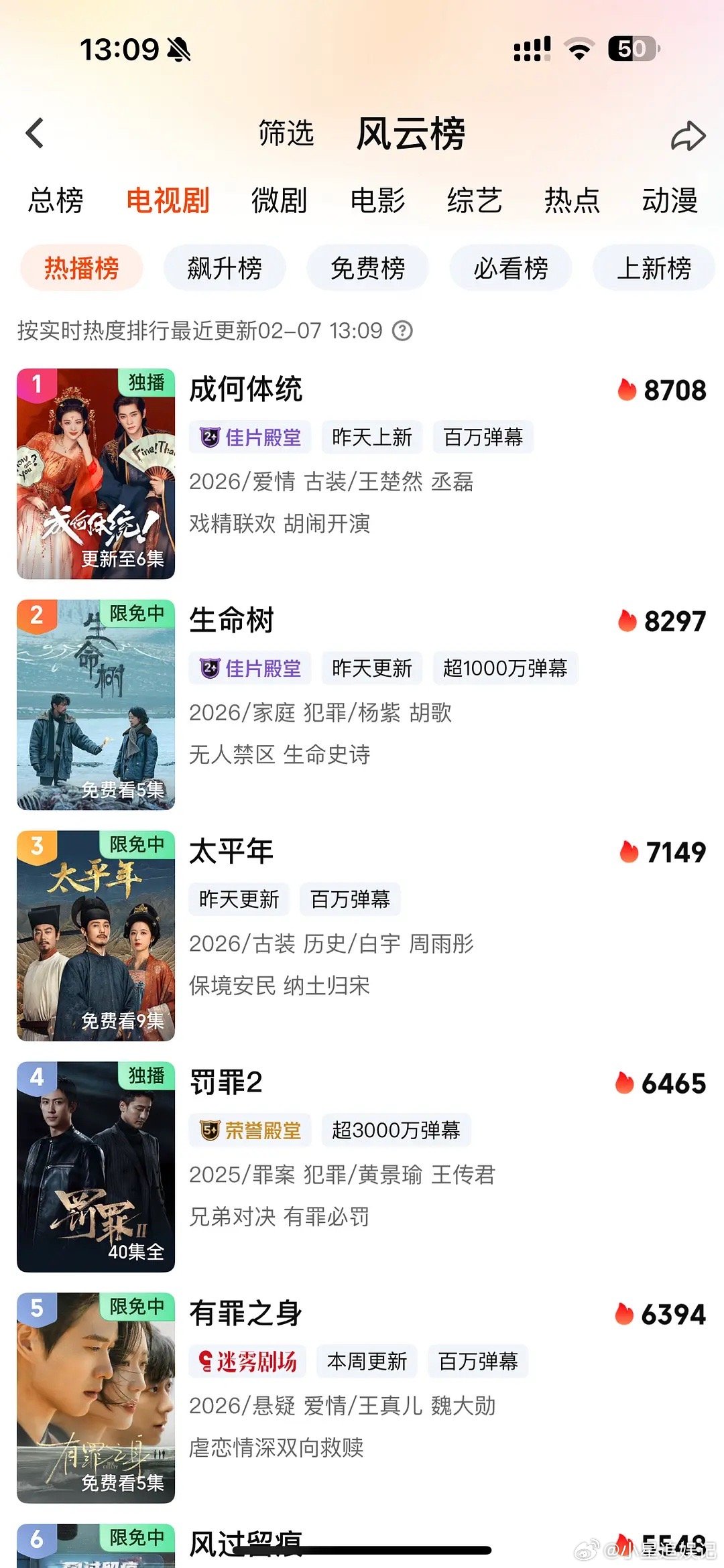Select the 上新榜 ranking option

[654, 267]
